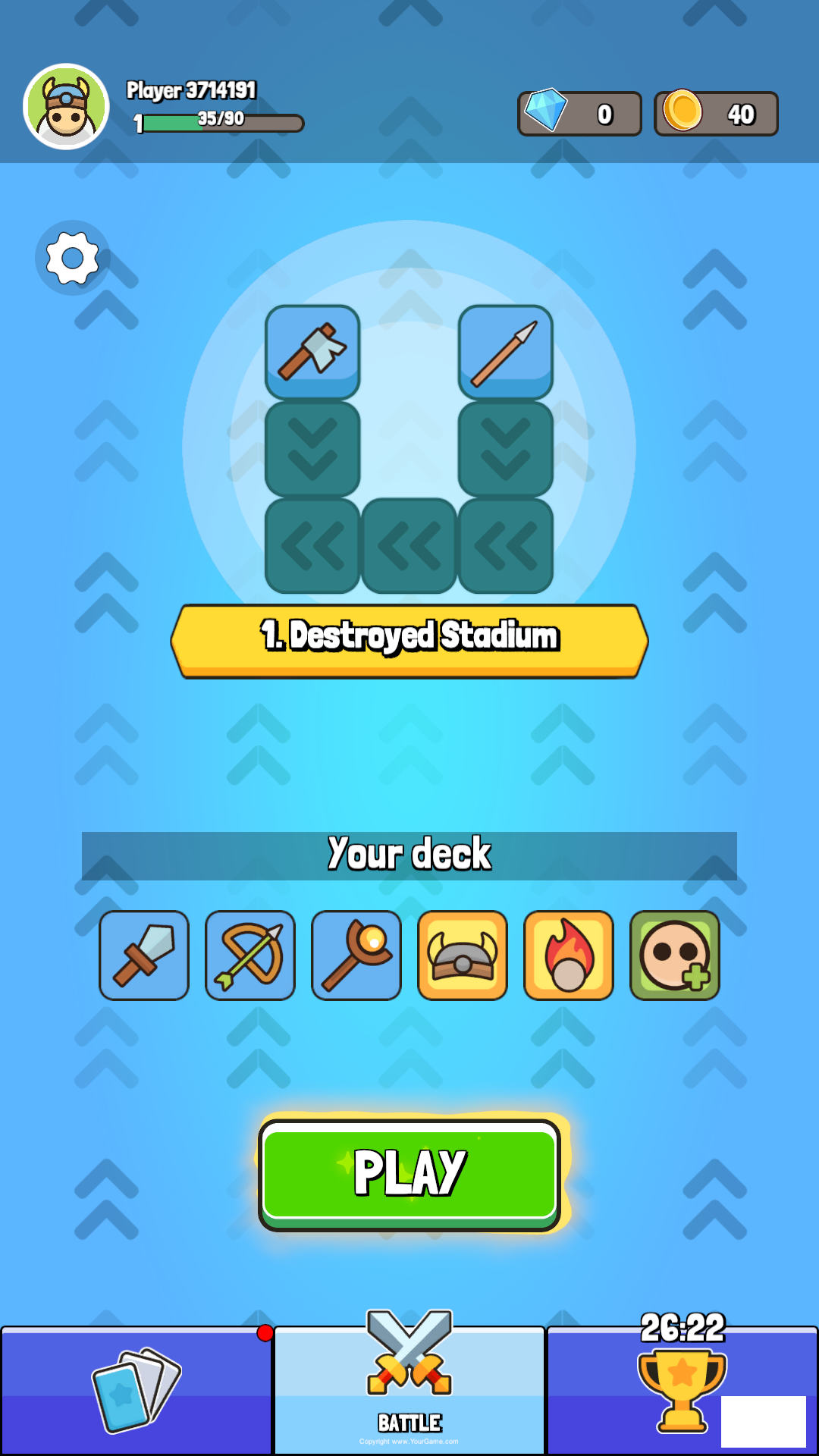819x1456 pixels.
Task: Open the player avatar profile
Action: tap(67, 107)
